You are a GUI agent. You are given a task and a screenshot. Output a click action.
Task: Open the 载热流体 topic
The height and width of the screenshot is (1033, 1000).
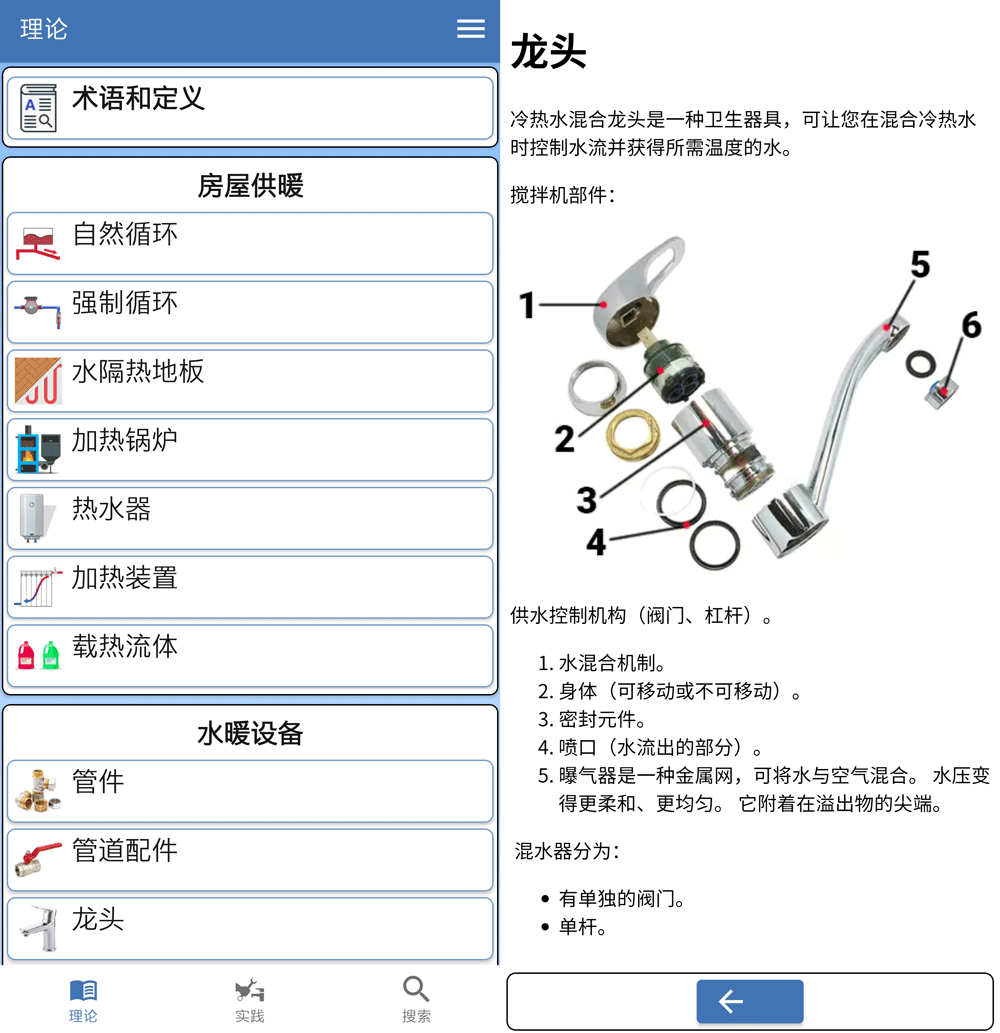pos(250,655)
